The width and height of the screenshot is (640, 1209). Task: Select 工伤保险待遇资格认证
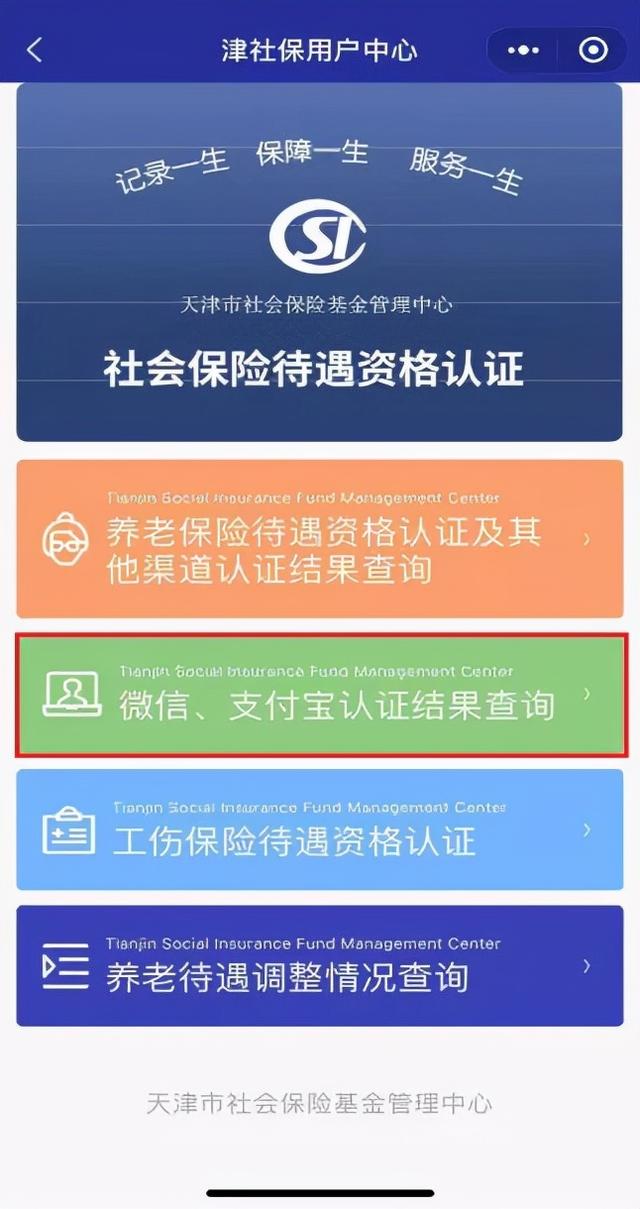pos(320,830)
